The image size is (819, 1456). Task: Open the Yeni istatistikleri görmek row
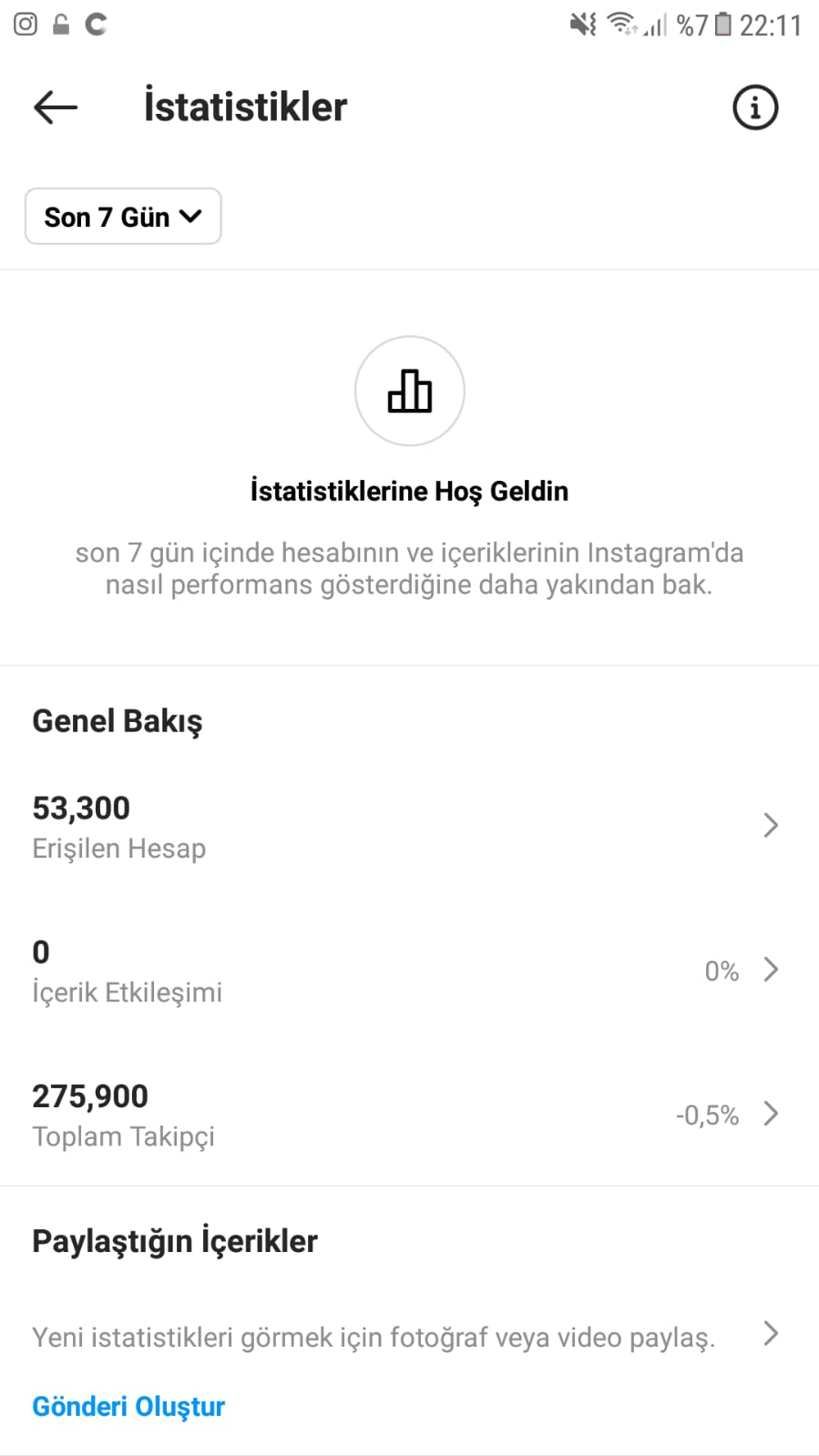coord(409,1336)
